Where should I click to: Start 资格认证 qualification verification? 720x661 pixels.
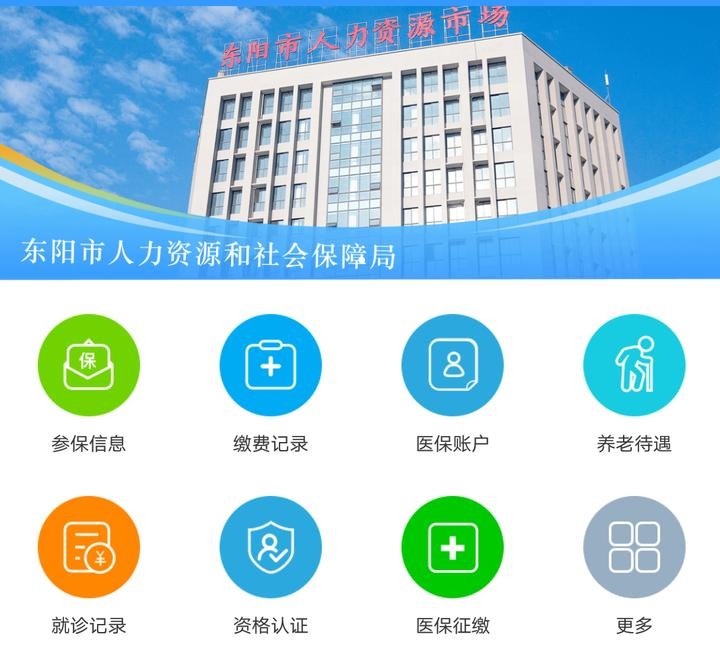[270, 548]
